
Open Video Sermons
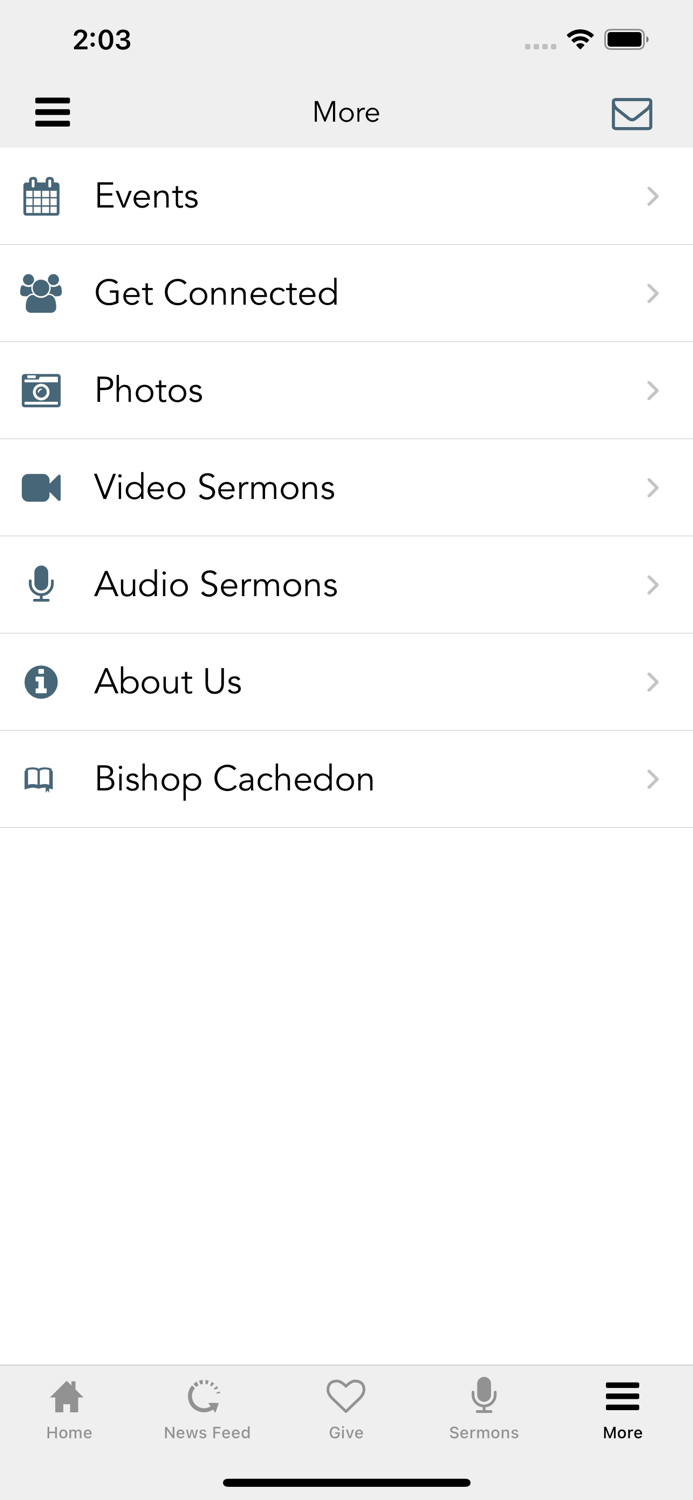coord(346,487)
